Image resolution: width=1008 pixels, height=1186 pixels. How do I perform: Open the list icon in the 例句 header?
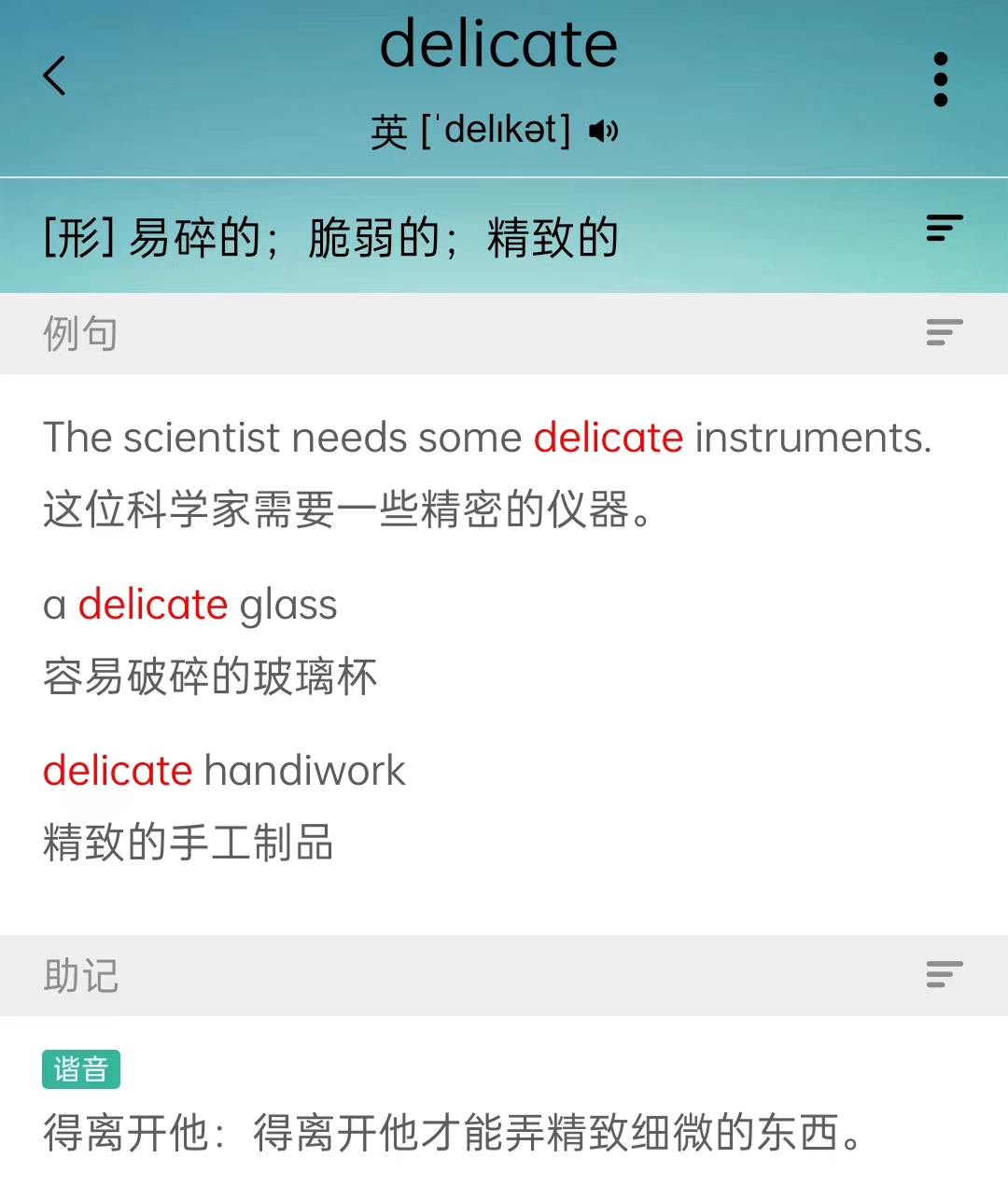944,332
